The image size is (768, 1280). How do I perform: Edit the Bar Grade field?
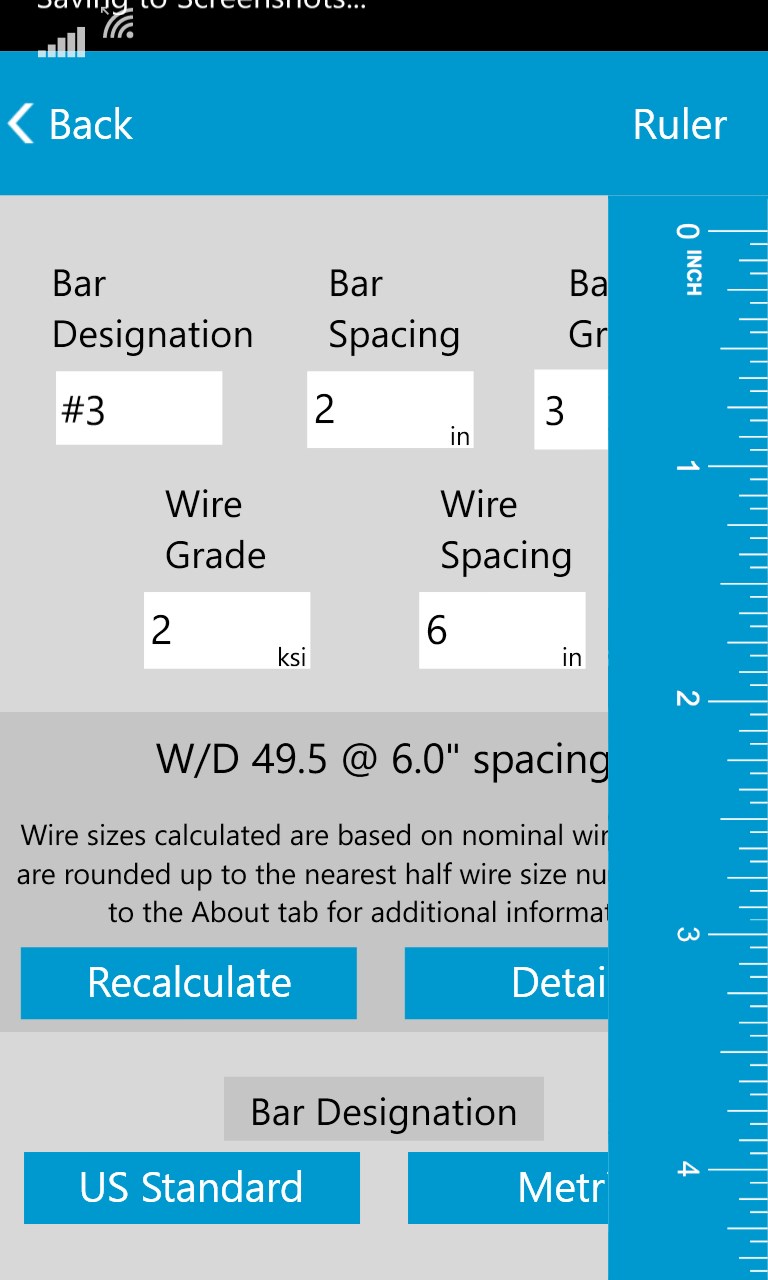[570, 410]
